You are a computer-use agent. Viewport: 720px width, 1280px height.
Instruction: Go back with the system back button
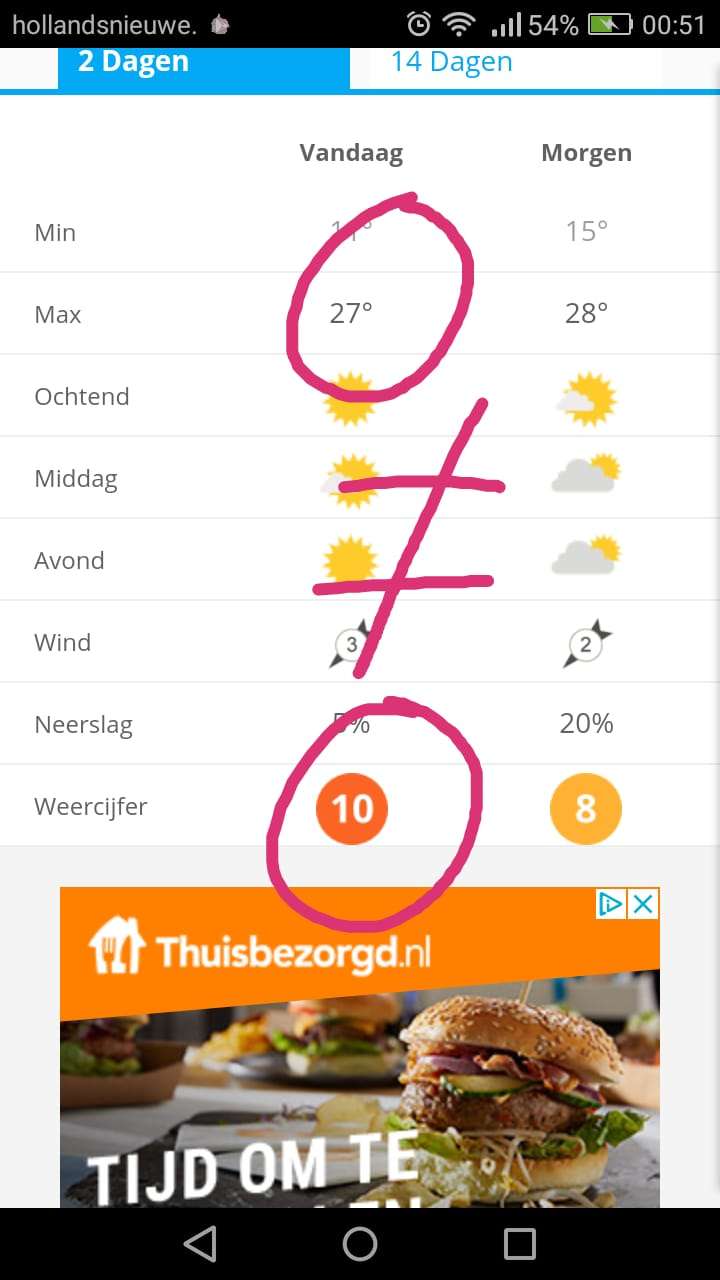click(200, 1244)
